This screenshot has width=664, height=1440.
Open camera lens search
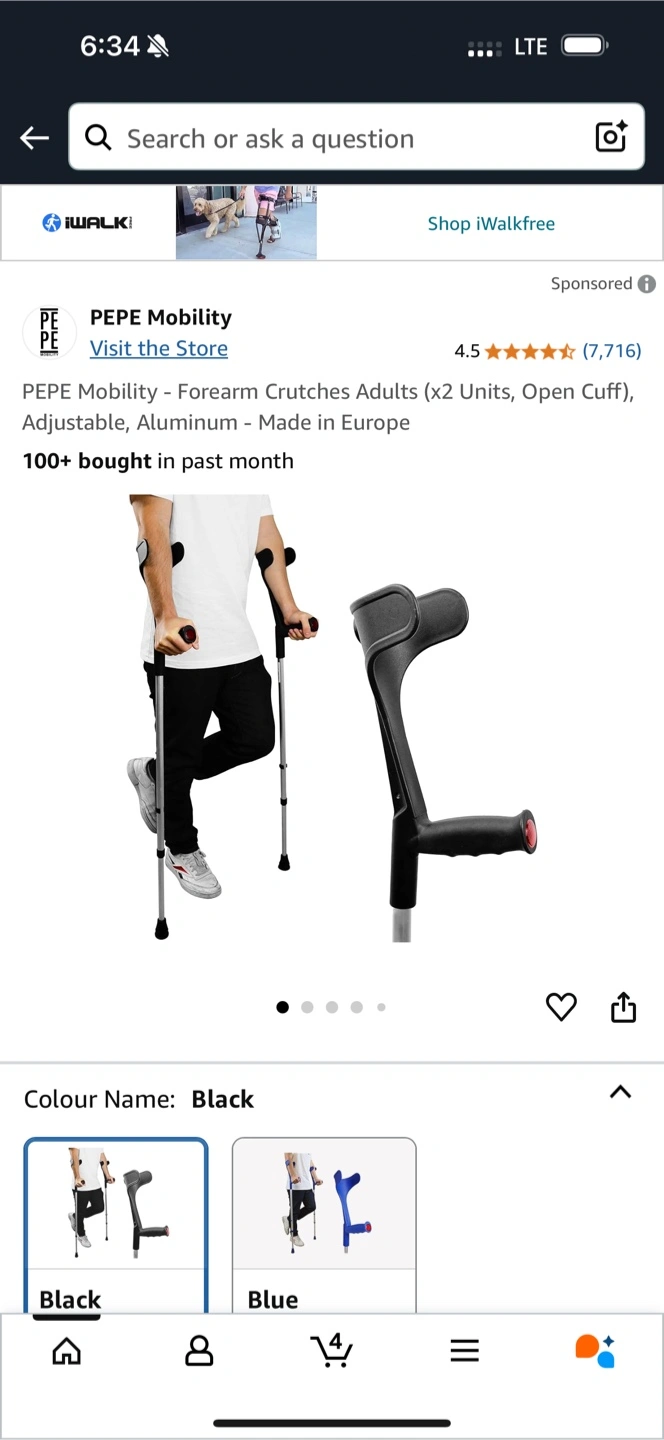pos(611,137)
